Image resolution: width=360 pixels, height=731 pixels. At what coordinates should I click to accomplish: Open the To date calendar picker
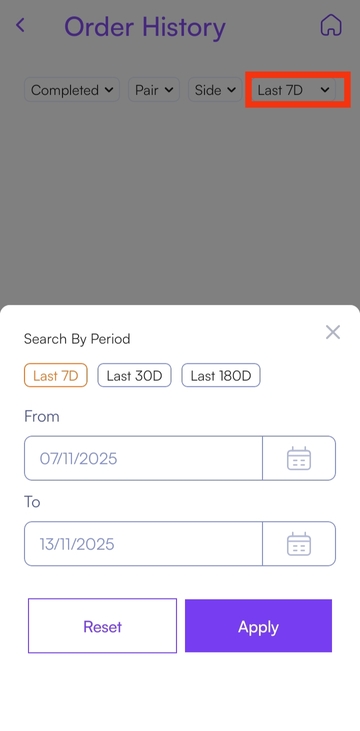click(299, 544)
